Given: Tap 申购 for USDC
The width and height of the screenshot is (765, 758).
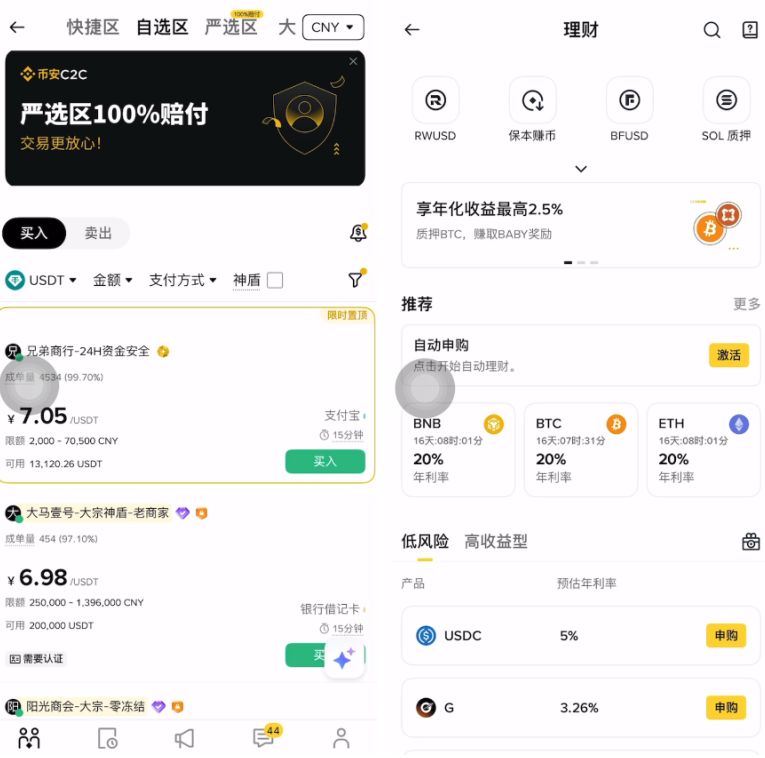Looking at the screenshot, I should (x=726, y=635).
